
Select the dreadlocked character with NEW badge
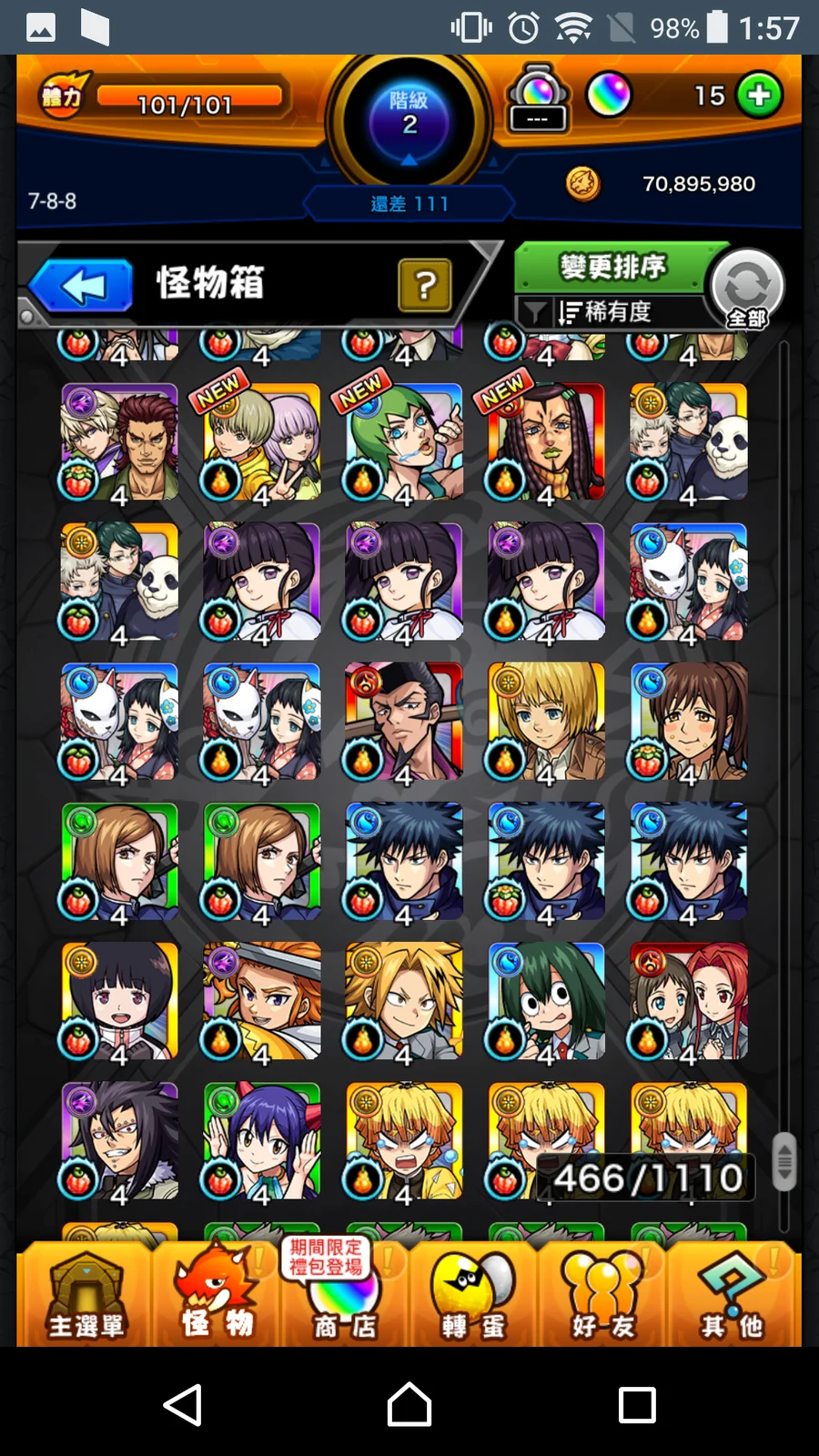pos(545,442)
